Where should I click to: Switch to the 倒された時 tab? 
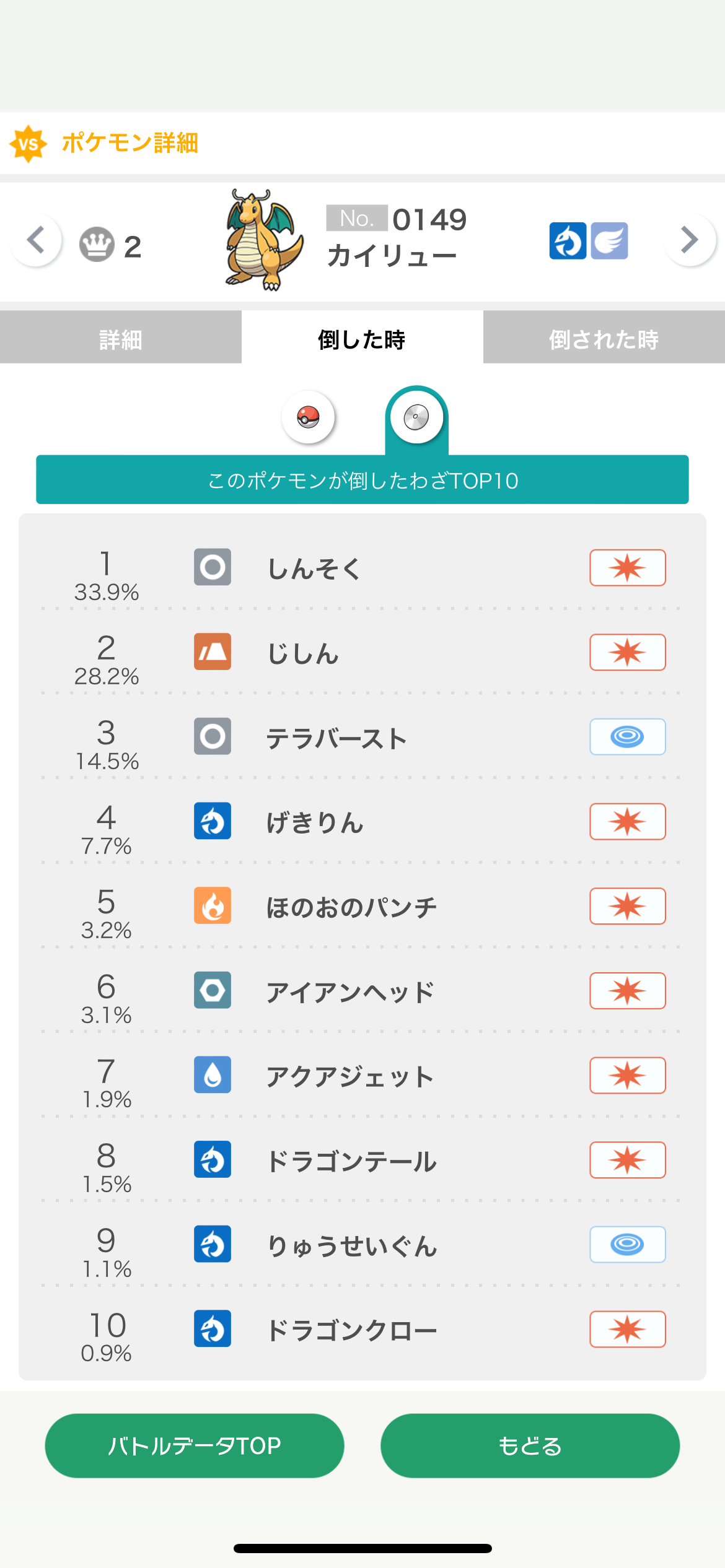(x=604, y=338)
